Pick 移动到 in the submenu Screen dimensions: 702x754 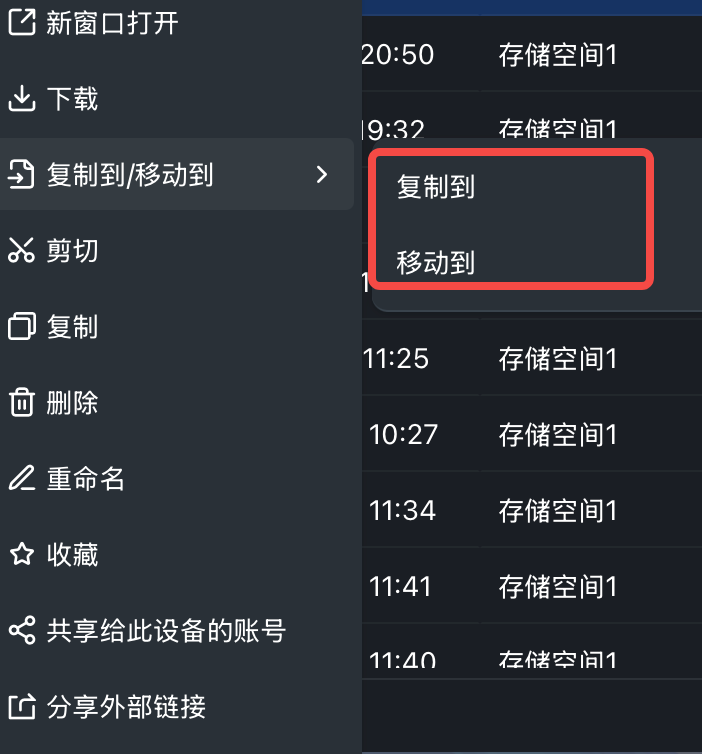(x=436, y=263)
